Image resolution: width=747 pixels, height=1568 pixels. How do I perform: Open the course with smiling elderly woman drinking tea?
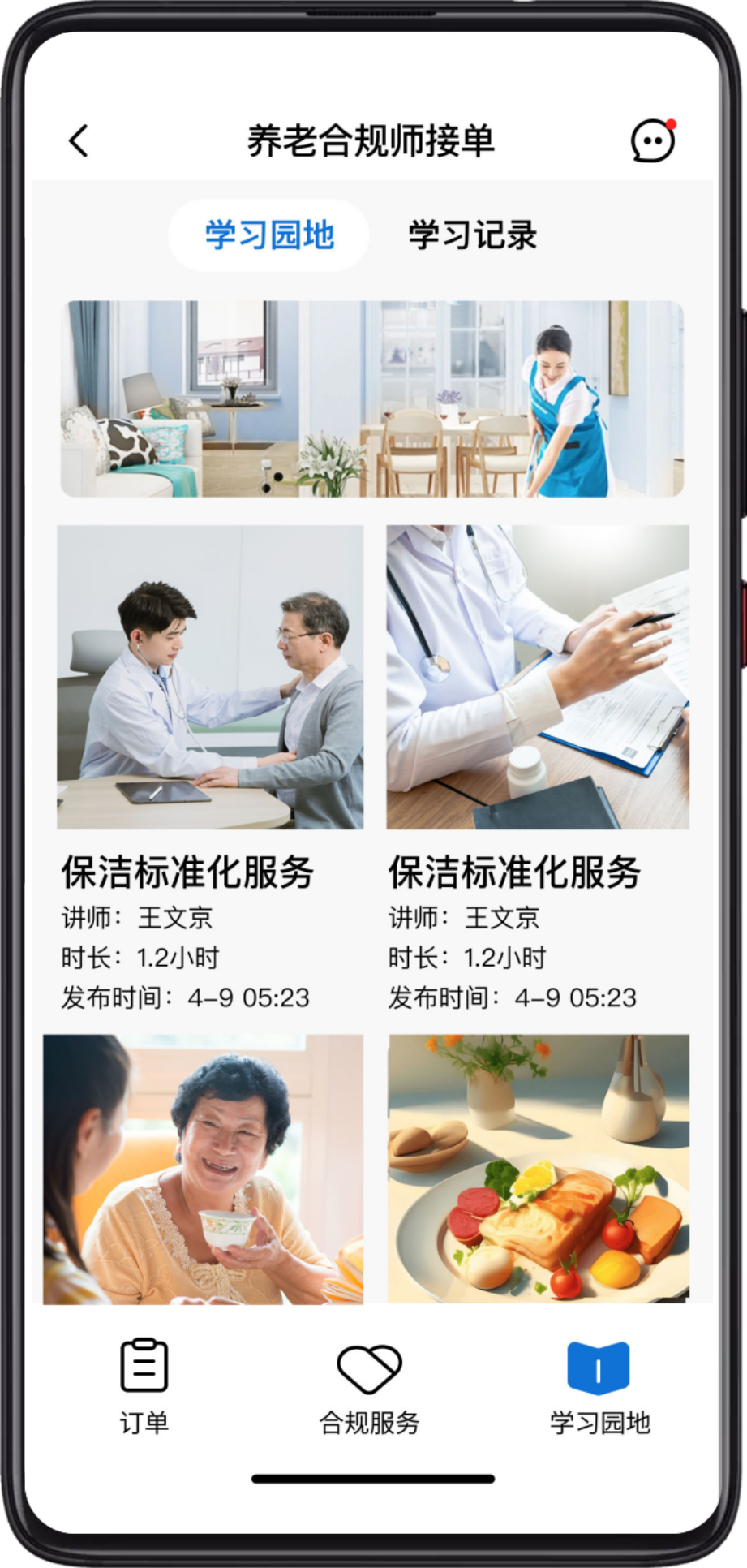(x=204, y=1169)
